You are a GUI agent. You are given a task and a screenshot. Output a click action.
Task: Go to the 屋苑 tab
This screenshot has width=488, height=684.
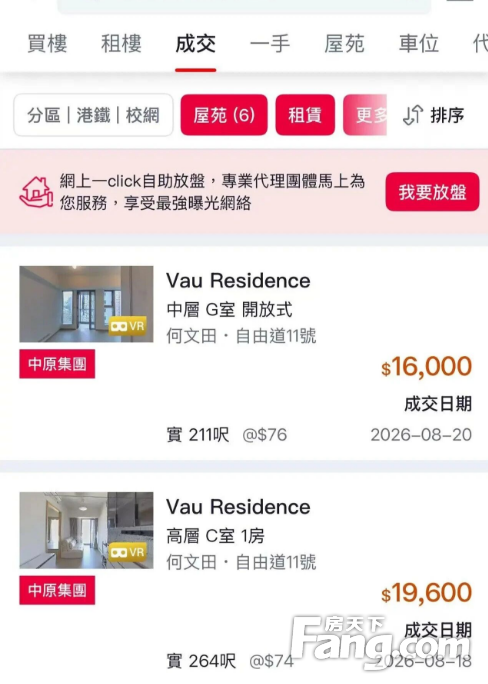(x=344, y=44)
